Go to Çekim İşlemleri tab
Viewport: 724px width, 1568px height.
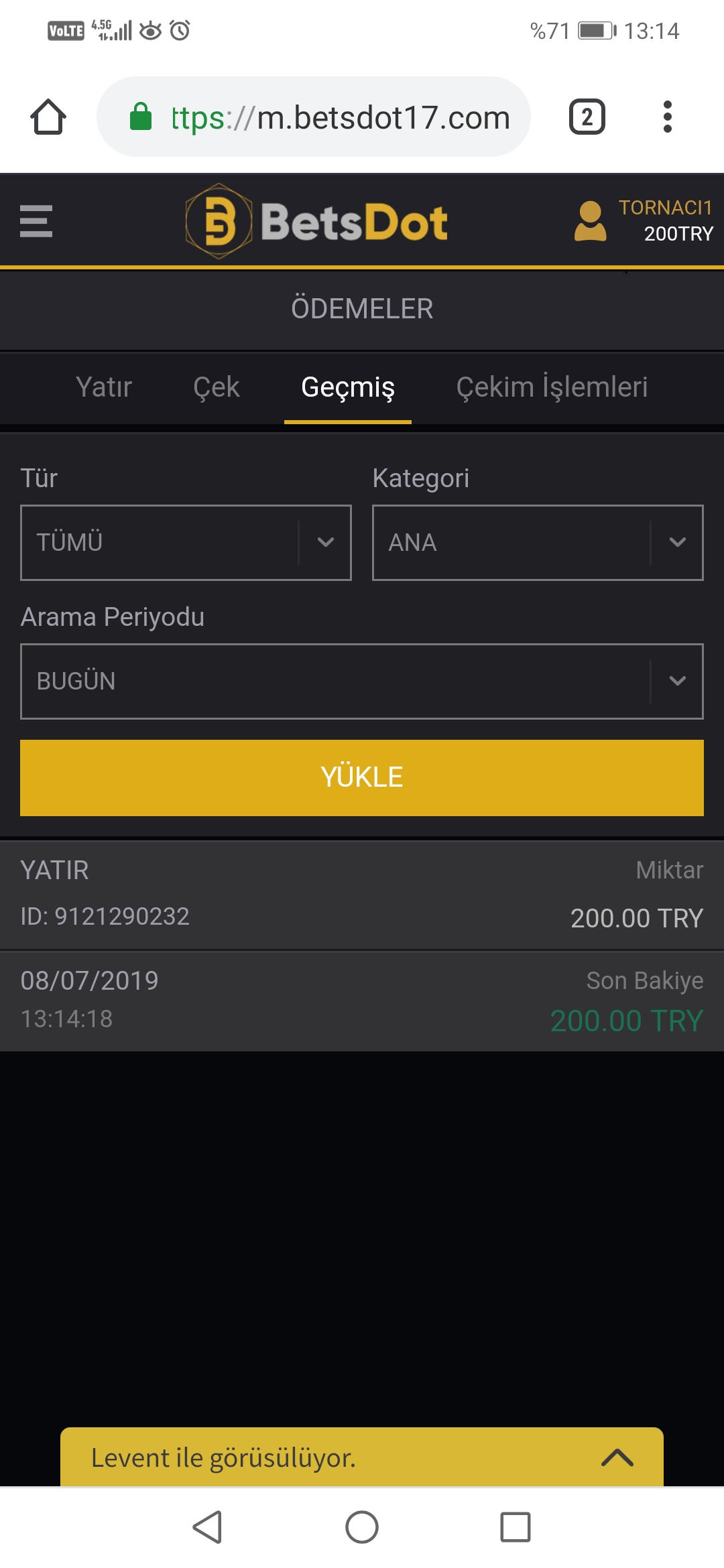pyautogui.click(x=552, y=387)
